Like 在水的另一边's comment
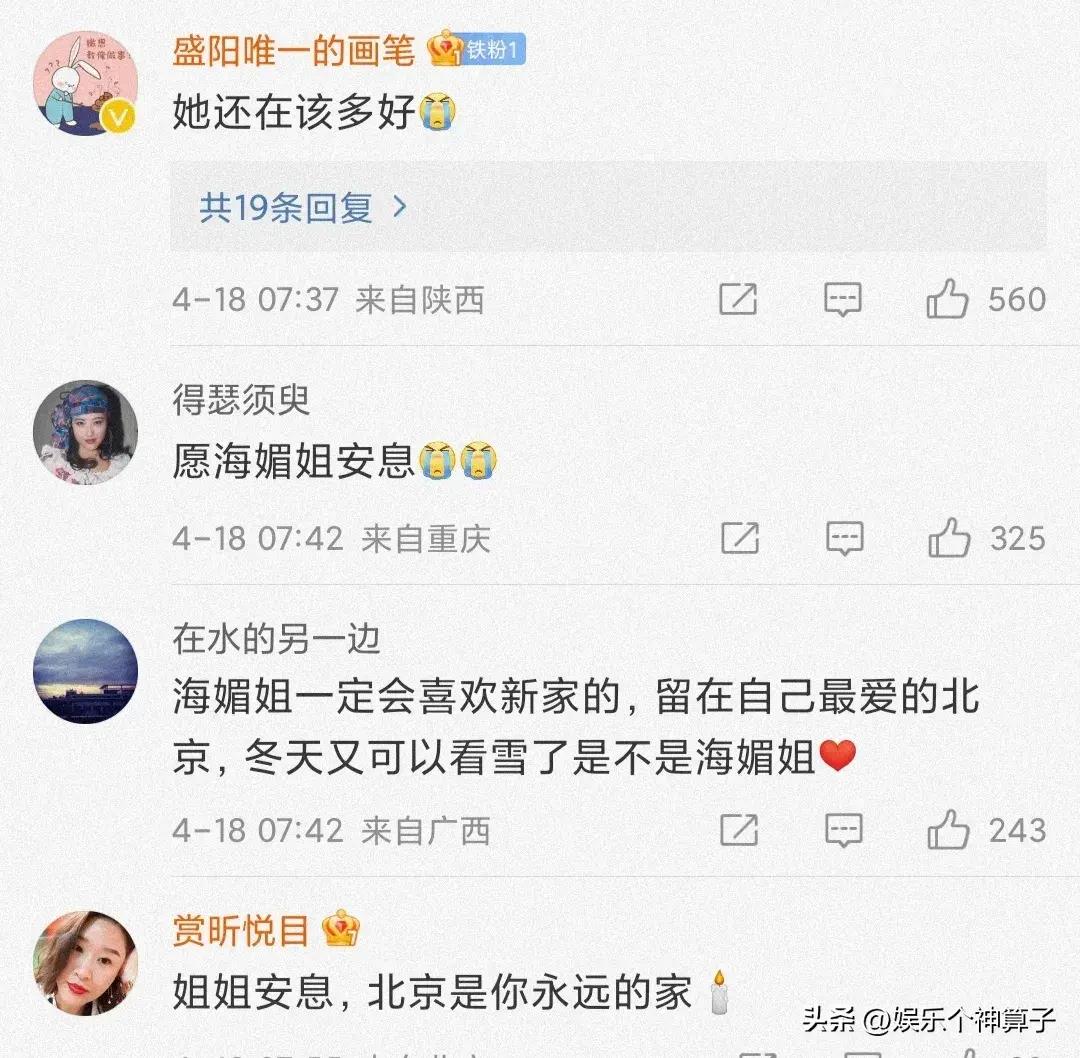Viewport: 1080px width, 1058px height. 949,830
